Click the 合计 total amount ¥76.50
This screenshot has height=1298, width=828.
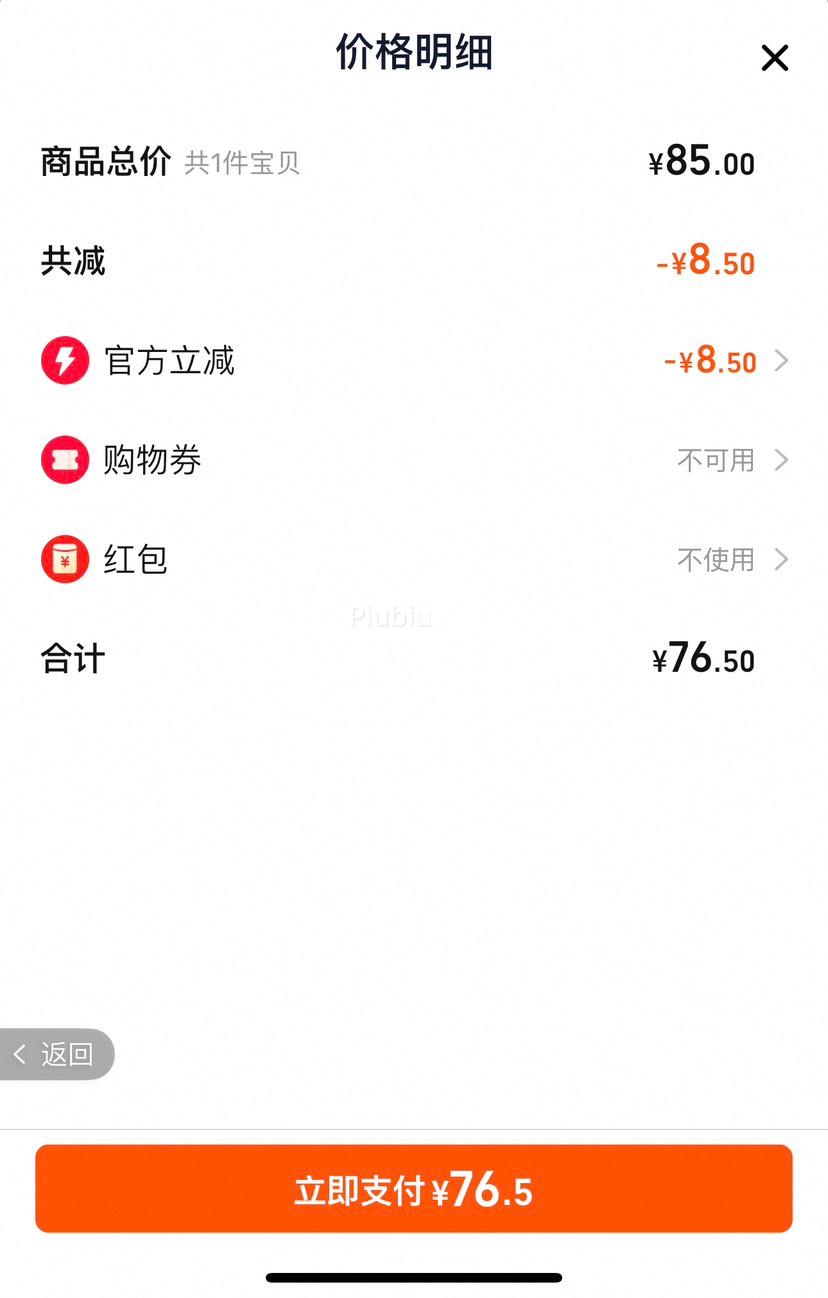point(703,658)
